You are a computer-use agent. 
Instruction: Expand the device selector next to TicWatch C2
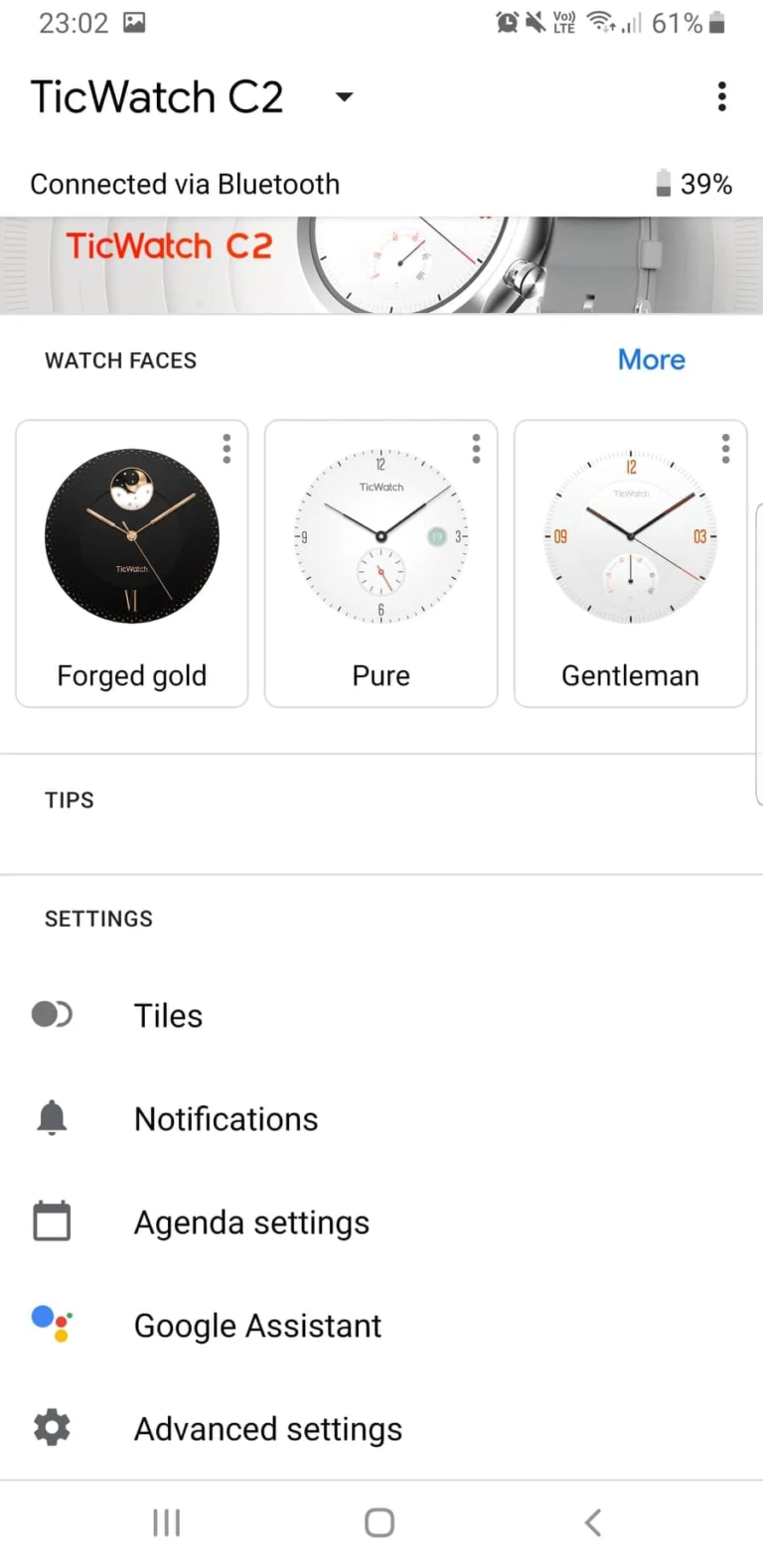click(x=343, y=97)
